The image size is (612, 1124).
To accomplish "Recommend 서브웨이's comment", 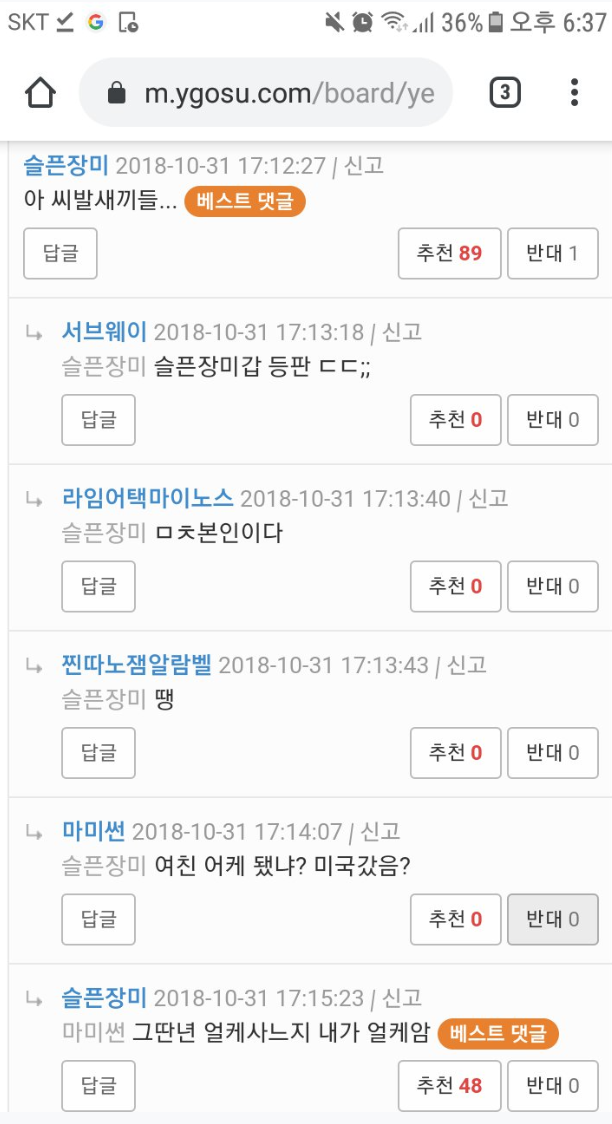I will click(455, 420).
